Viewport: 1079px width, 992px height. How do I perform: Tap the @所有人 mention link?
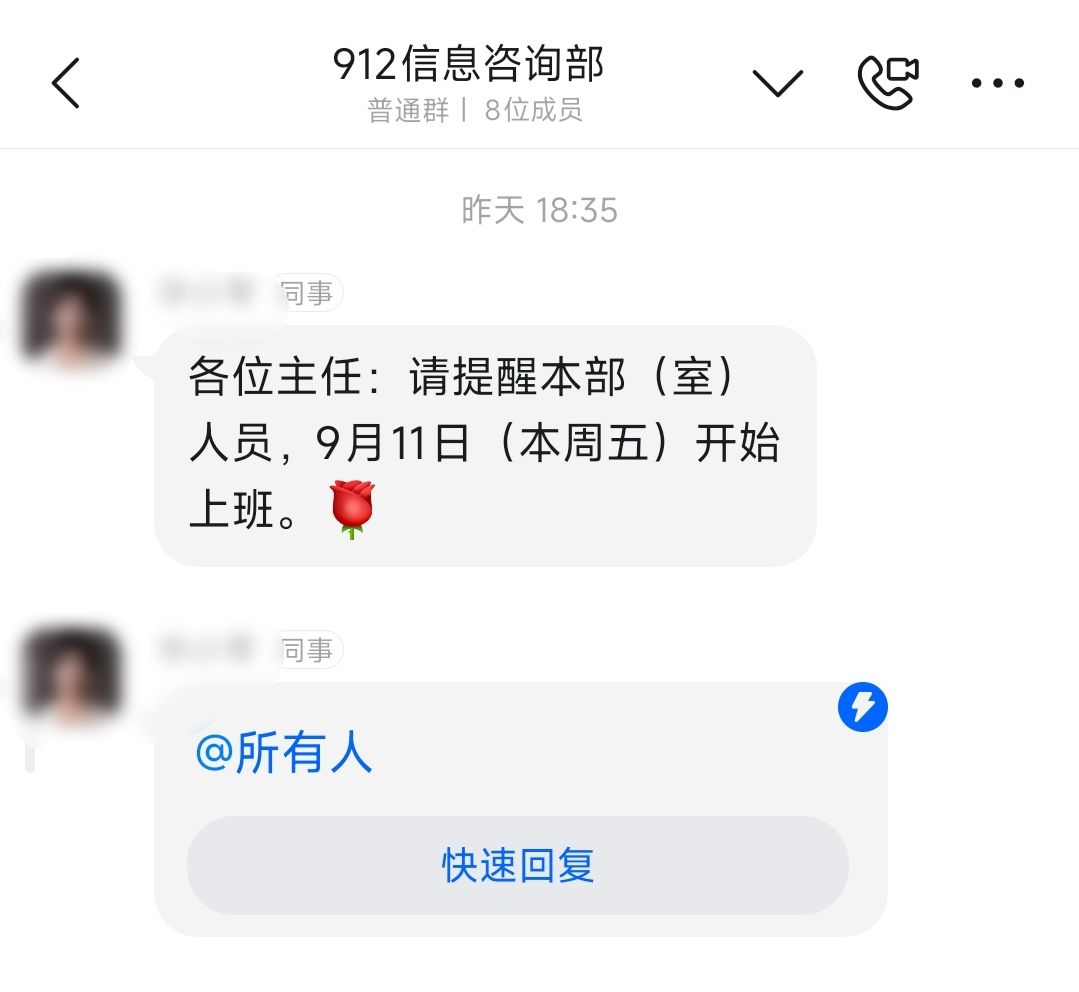(284, 753)
